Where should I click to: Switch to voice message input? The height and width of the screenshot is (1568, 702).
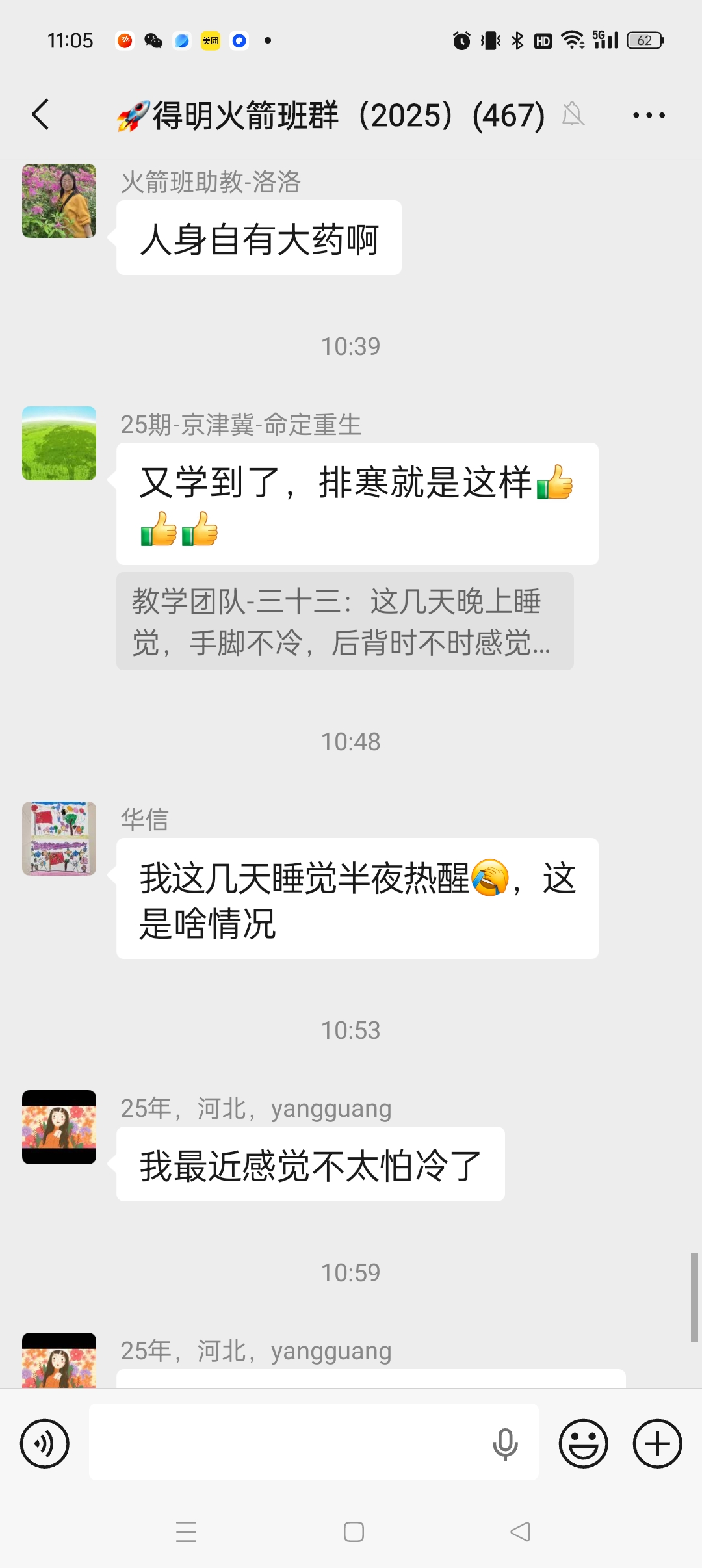[45, 1444]
